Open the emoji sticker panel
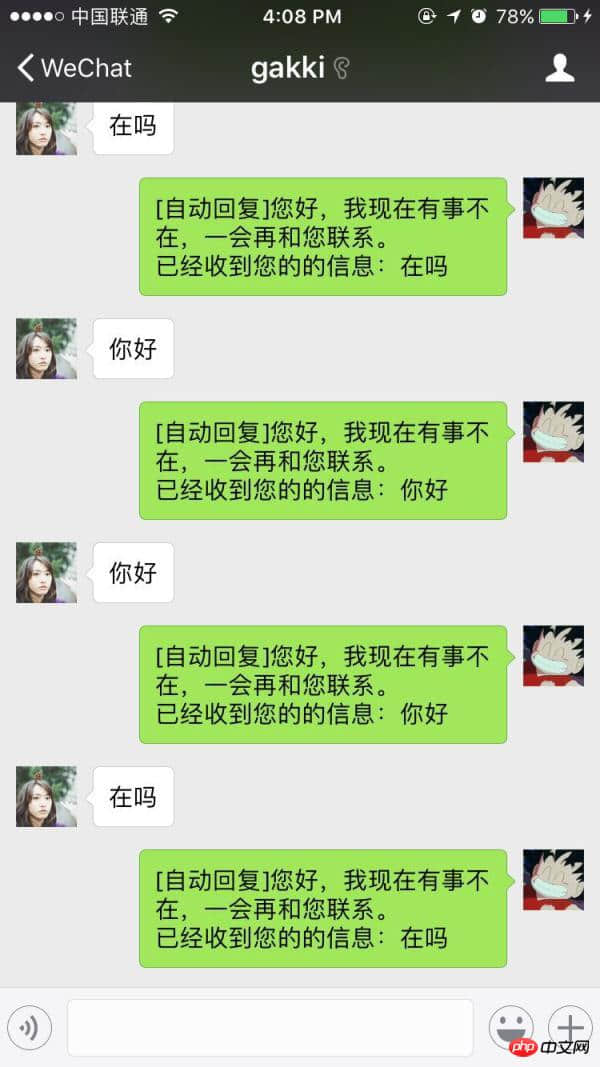 pos(510,1027)
